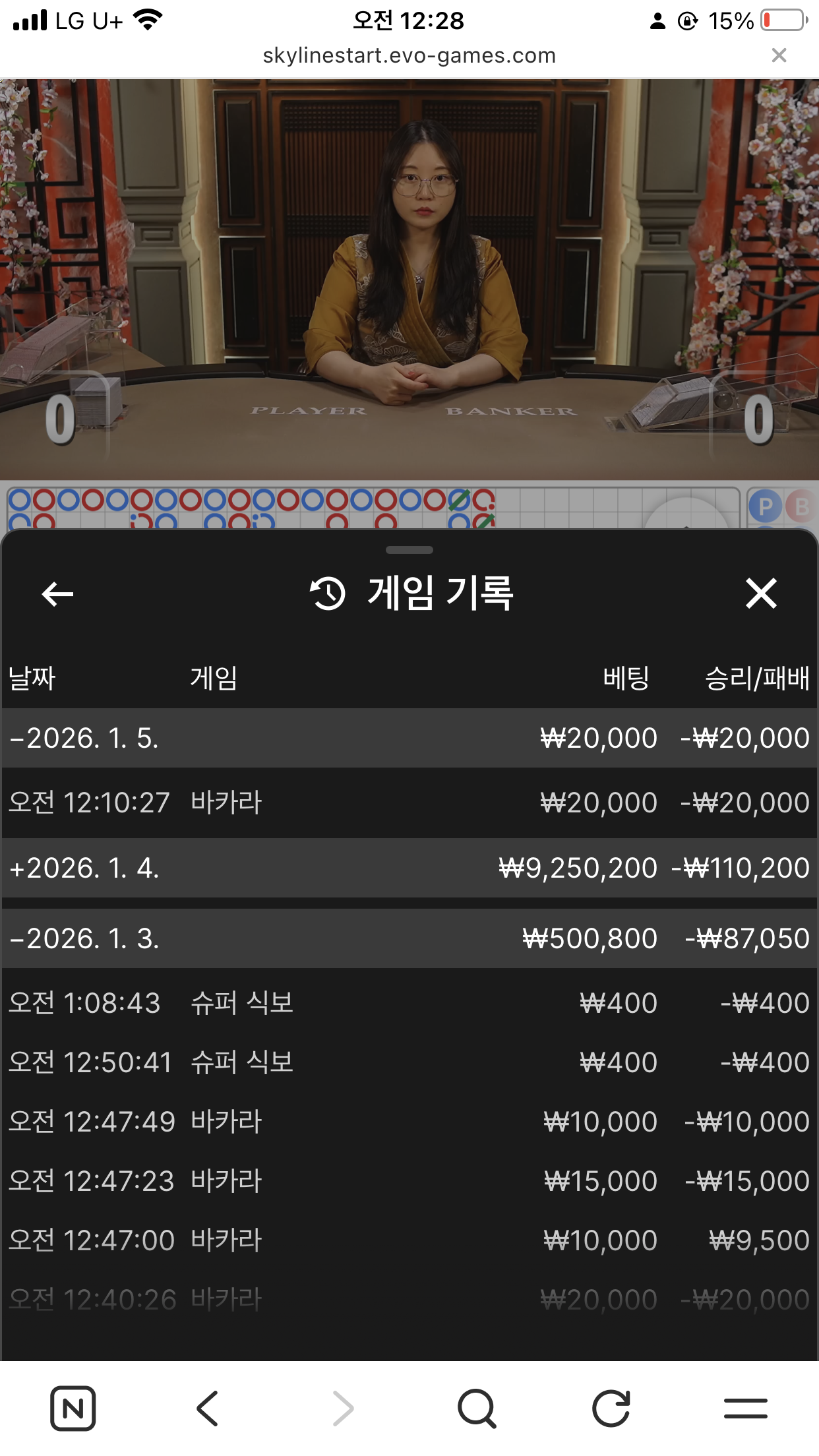Open the 오전 1:08:43 슈퍼 식보 record
The image size is (819, 1456).
click(x=409, y=1003)
